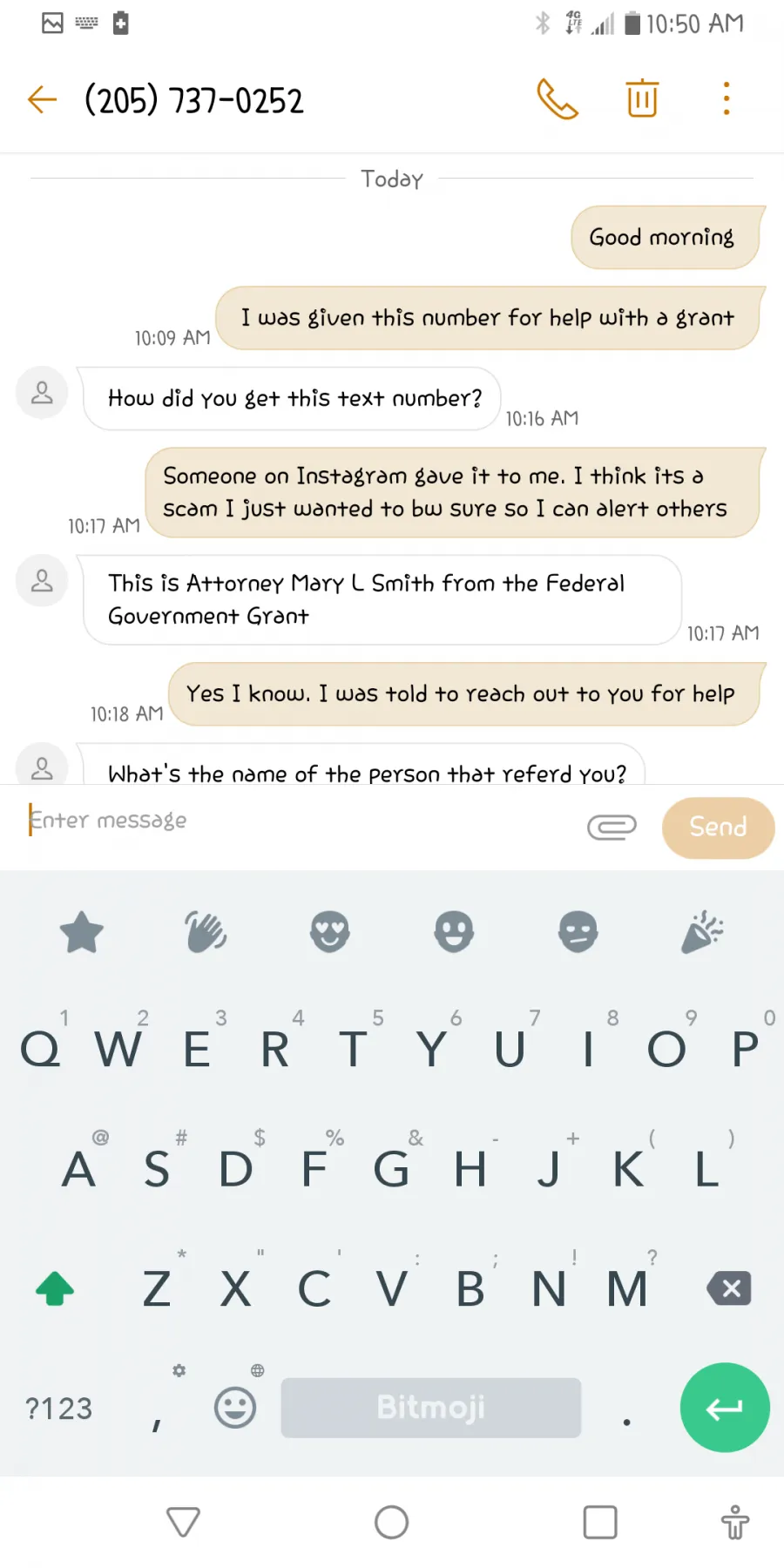
Task: Select the waving hand Bitmoji category
Action: tap(206, 932)
